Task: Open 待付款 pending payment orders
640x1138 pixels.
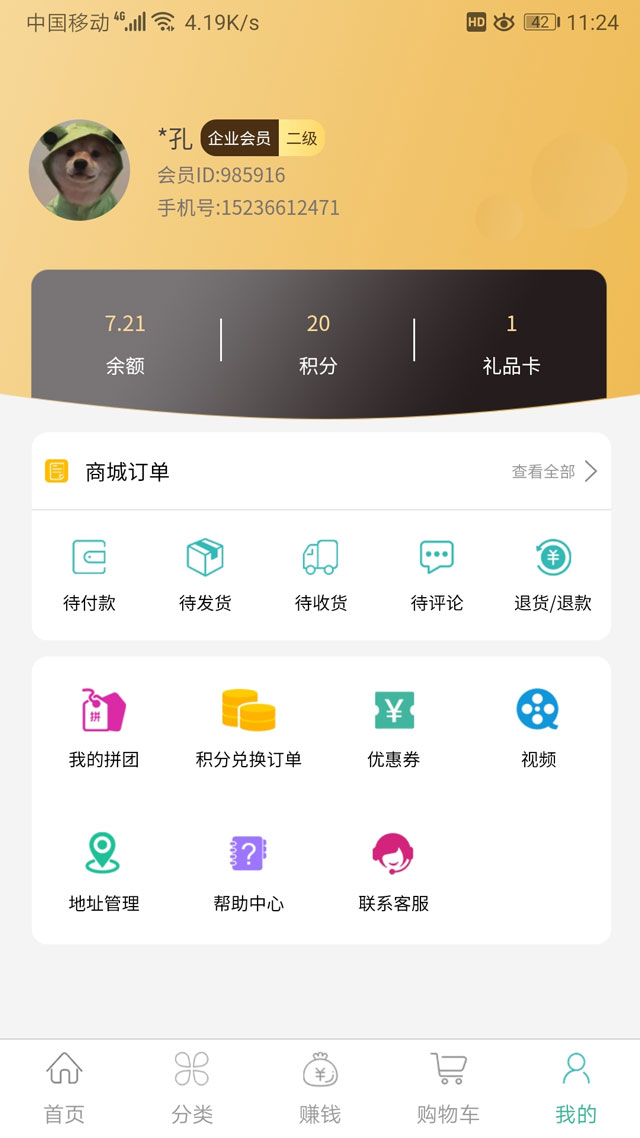Action: (x=89, y=574)
